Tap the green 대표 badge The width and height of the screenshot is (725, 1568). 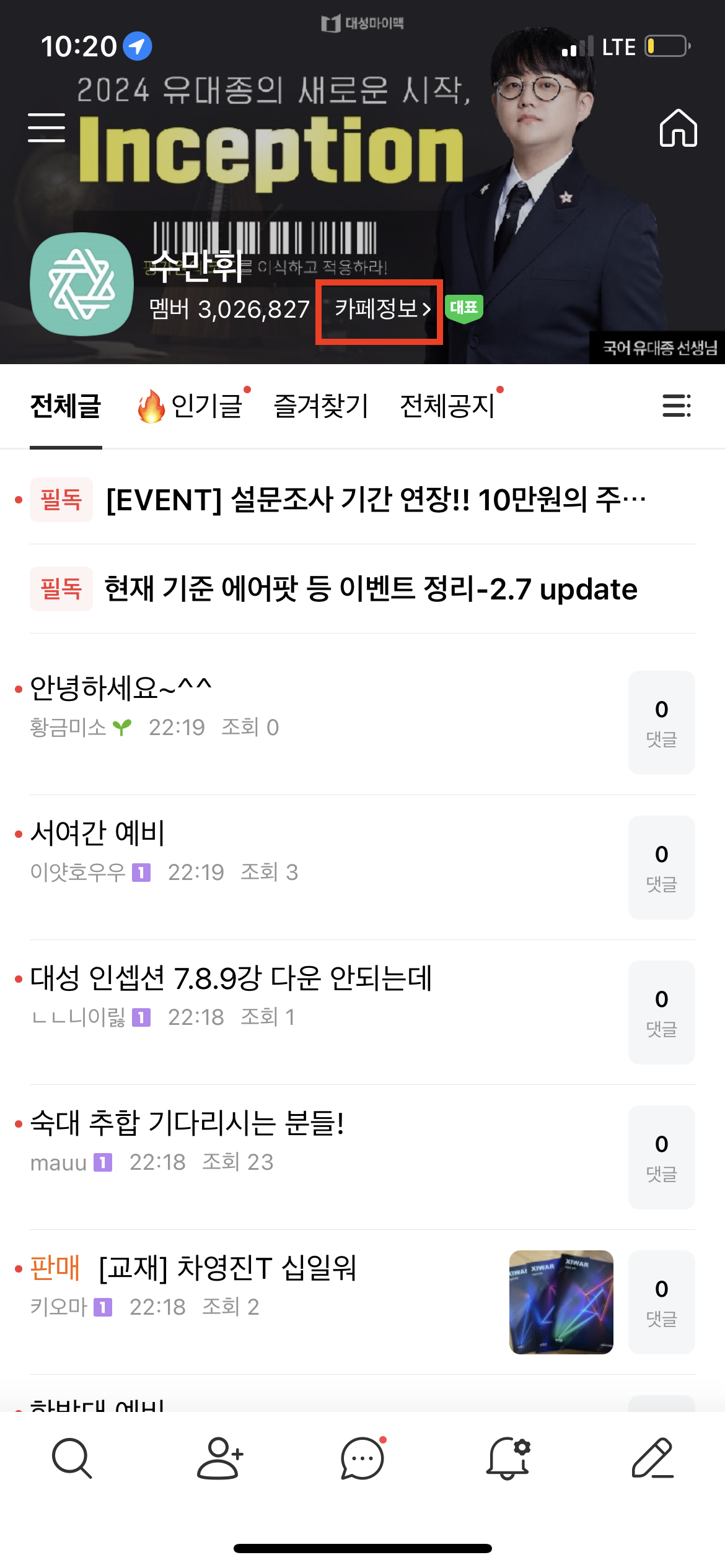[466, 308]
